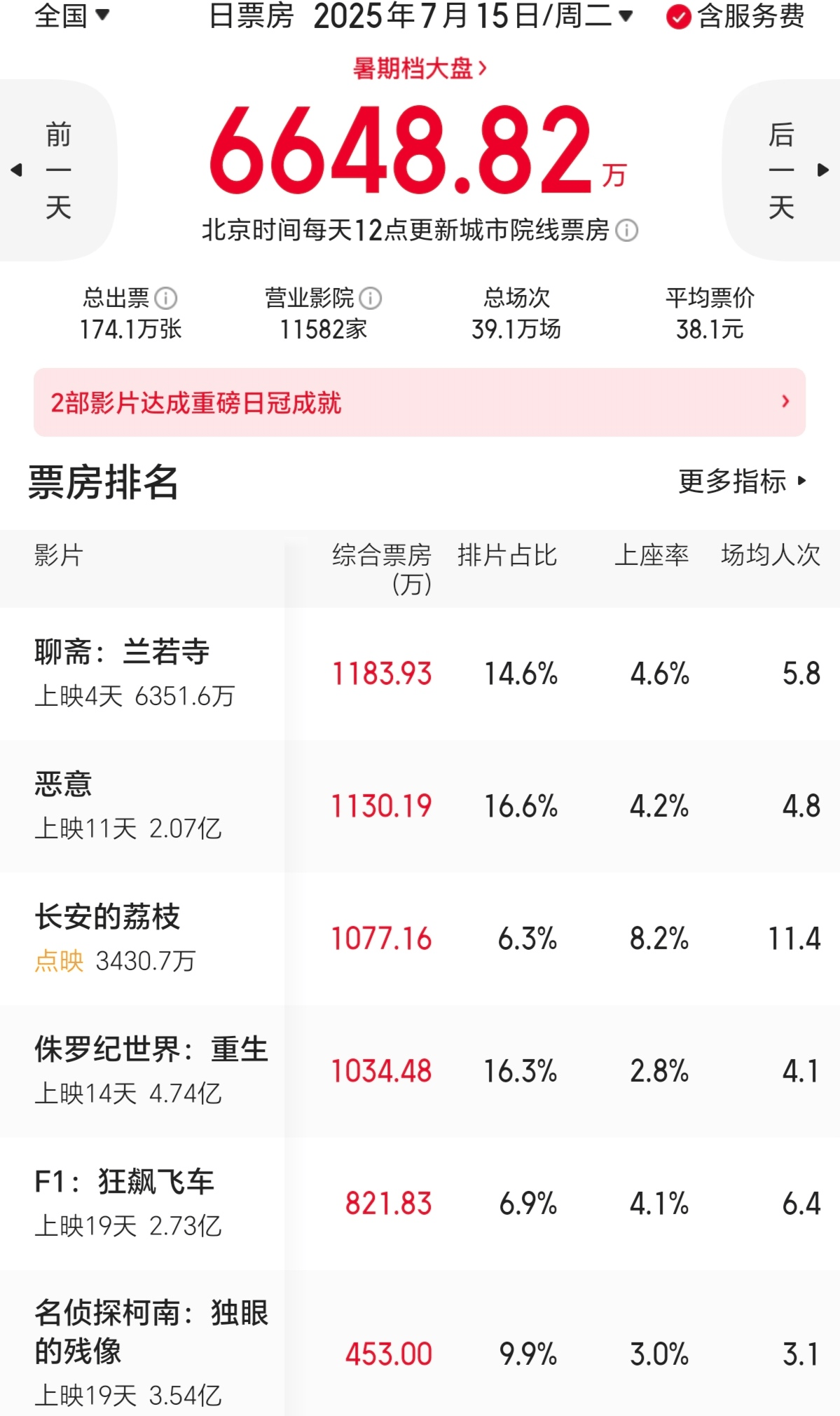The height and width of the screenshot is (1416, 840).
Task: Open the 暑期档大盘 link
Action: pos(420,68)
